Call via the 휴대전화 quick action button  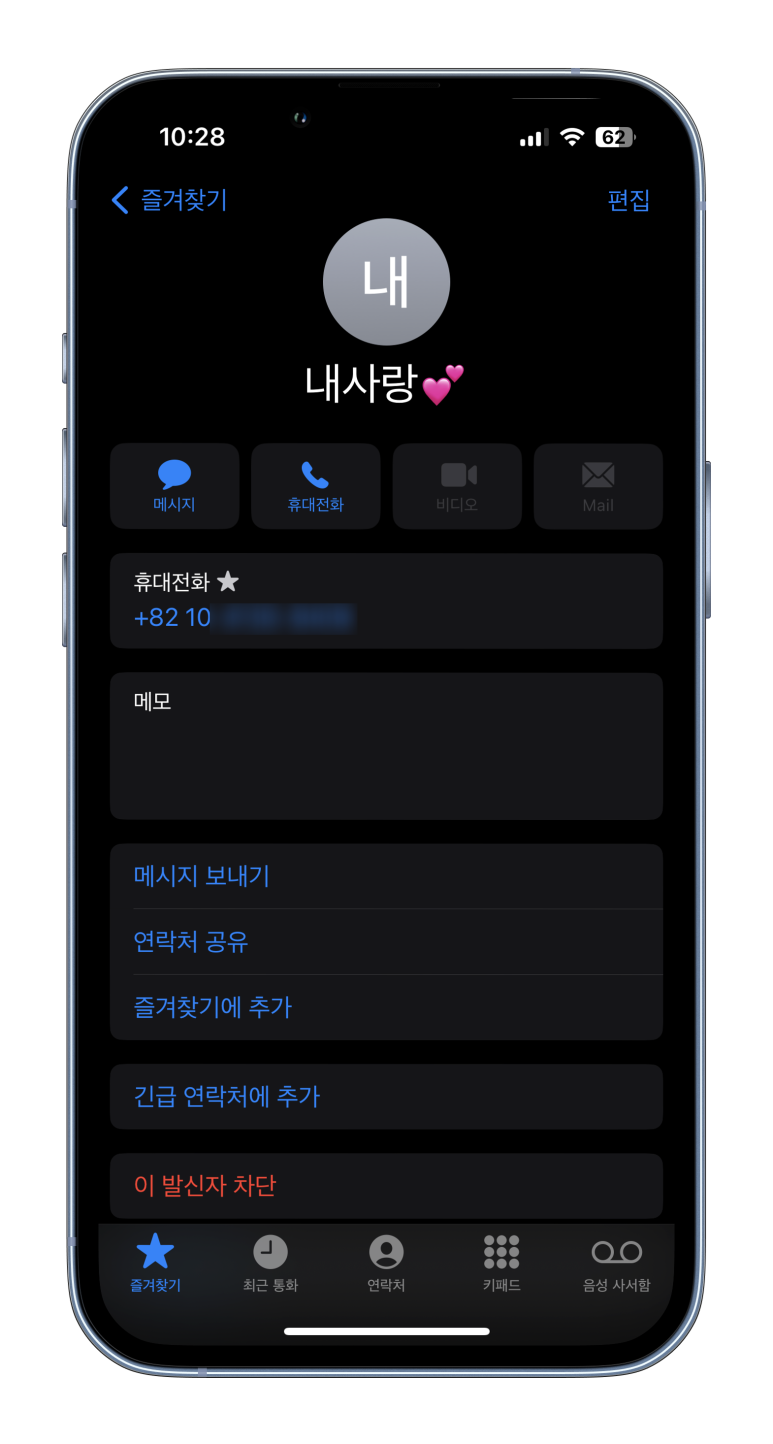316,486
